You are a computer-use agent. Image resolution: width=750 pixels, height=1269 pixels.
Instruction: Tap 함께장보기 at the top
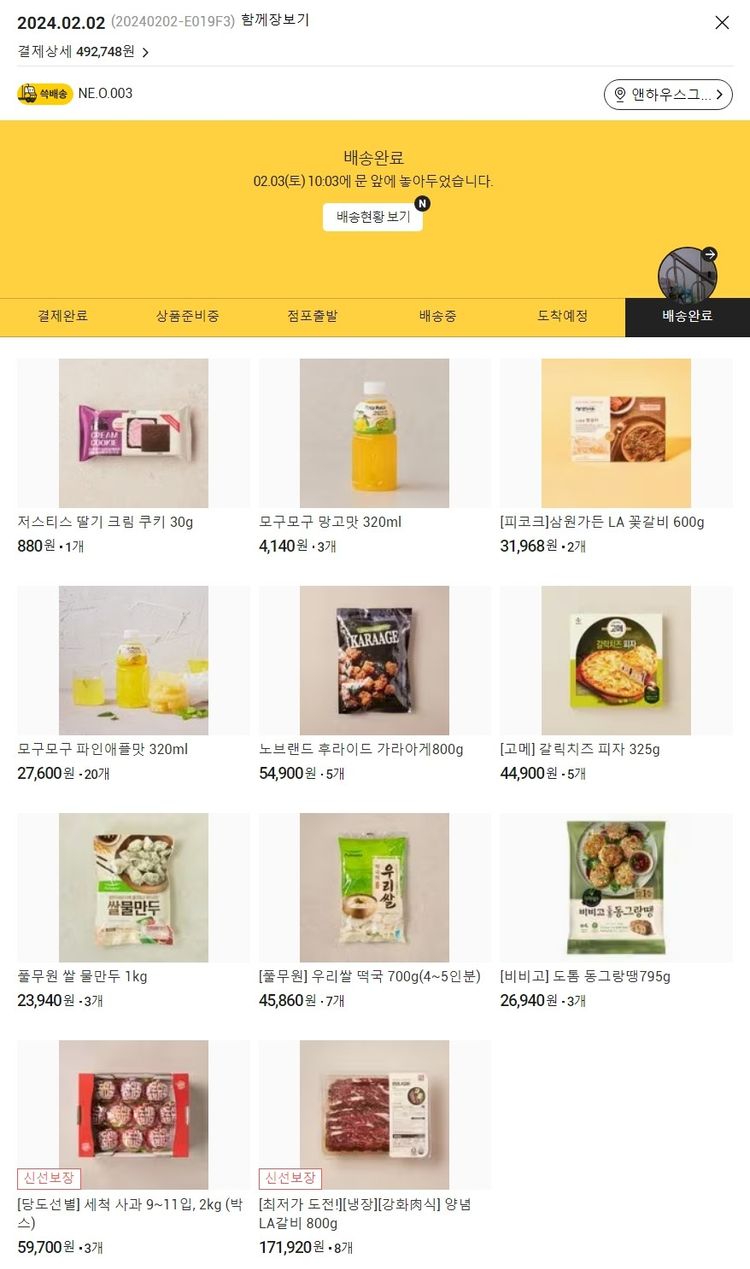click(x=275, y=20)
